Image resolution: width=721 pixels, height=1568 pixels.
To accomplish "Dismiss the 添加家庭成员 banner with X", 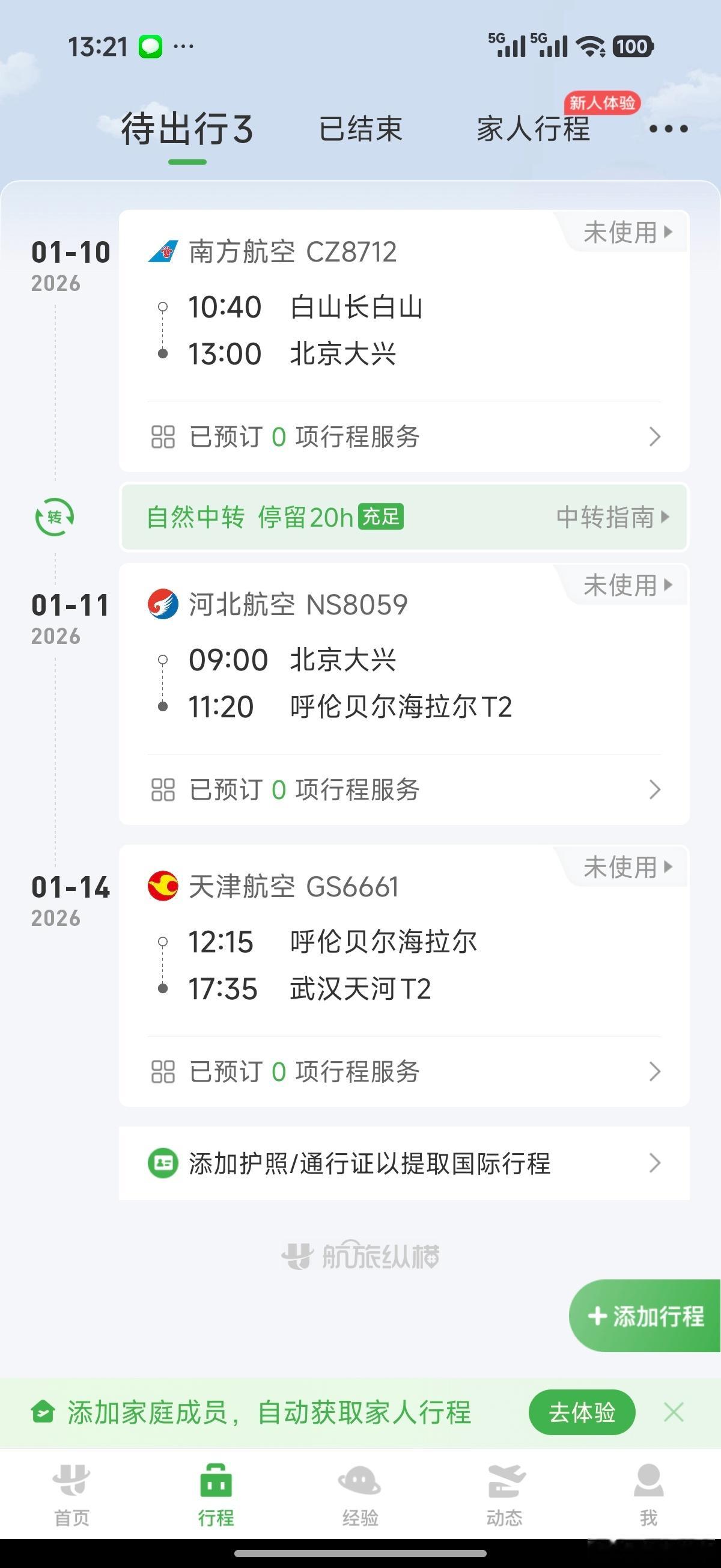I will point(674,1413).
